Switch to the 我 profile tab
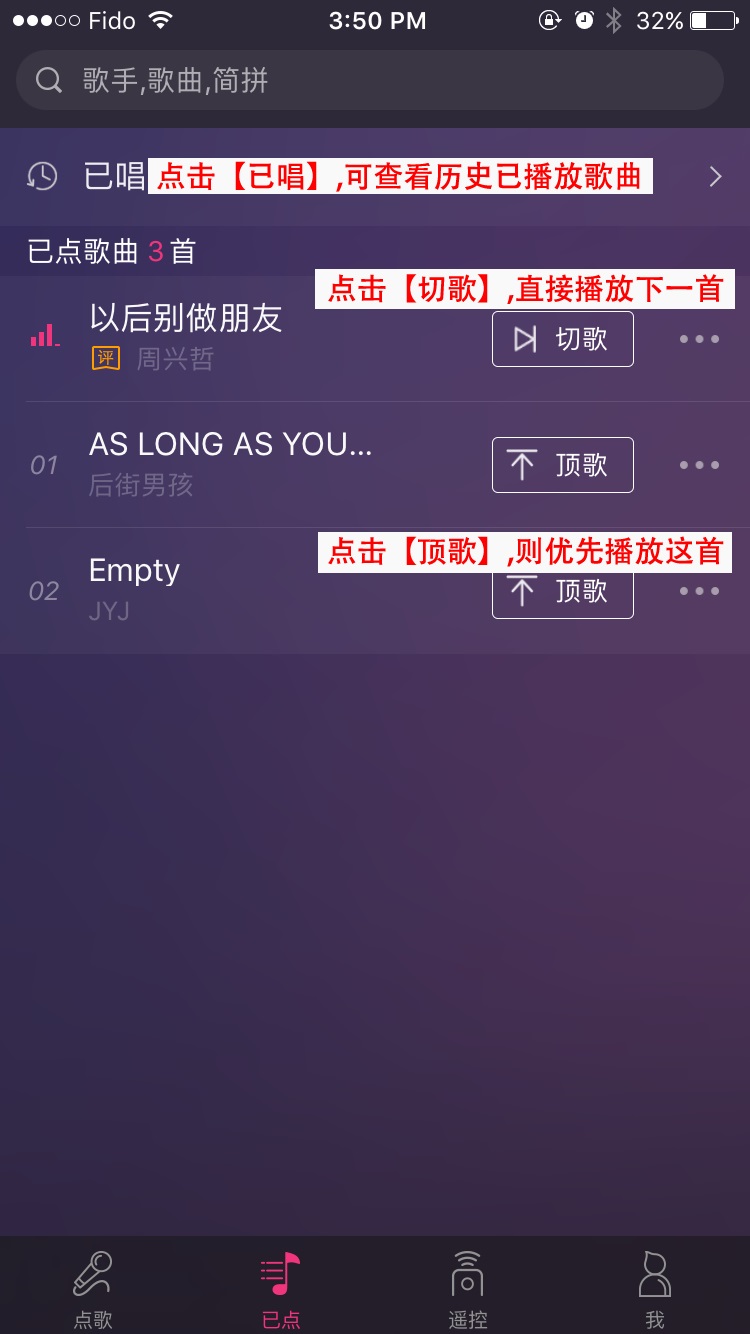 click(x=654, y=1290)
